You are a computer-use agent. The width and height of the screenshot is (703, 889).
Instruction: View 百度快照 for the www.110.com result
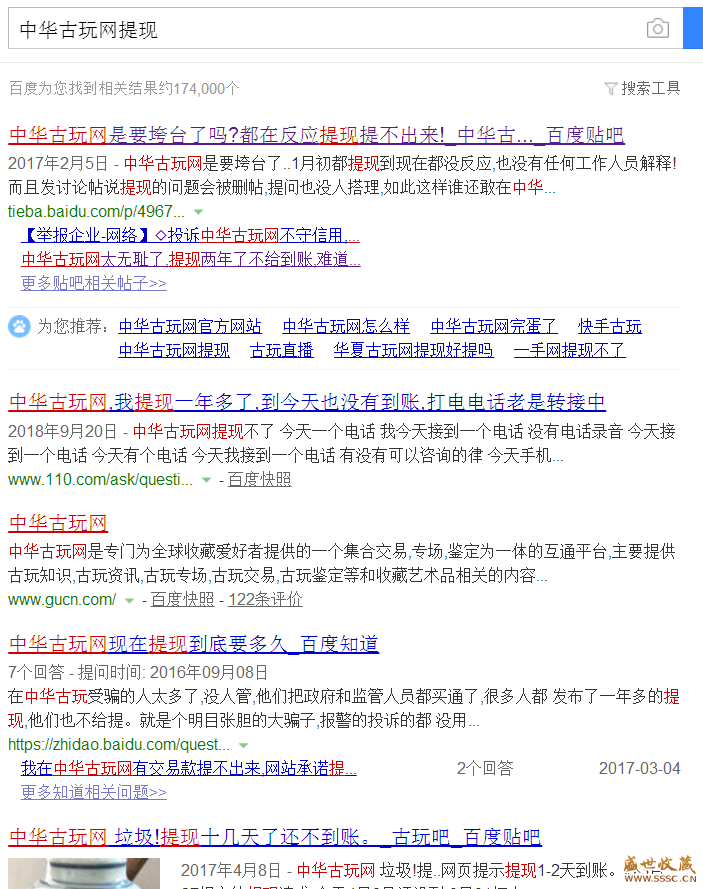tap(259, 480)
